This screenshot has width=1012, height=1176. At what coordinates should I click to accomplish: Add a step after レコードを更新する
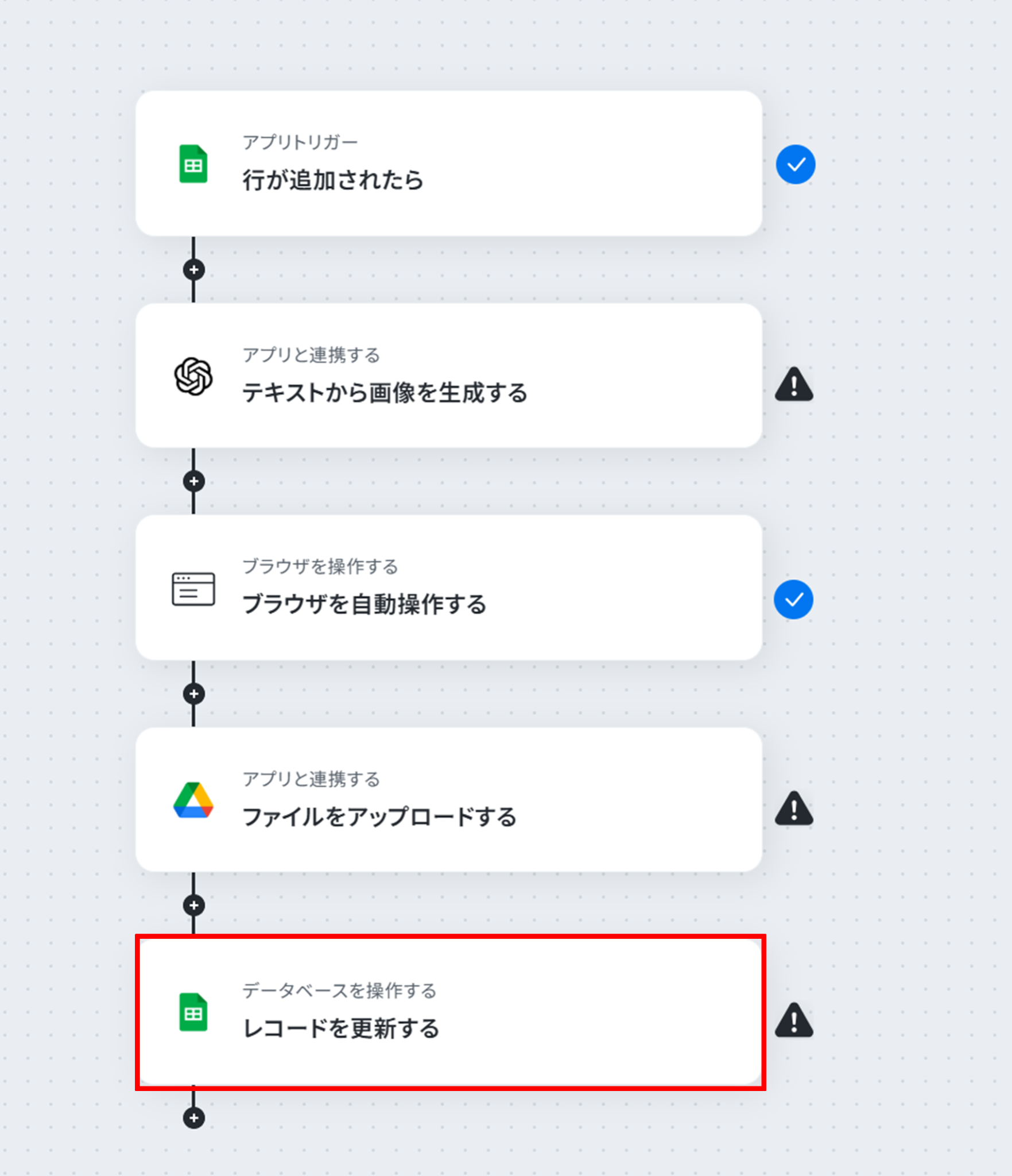193,1118
